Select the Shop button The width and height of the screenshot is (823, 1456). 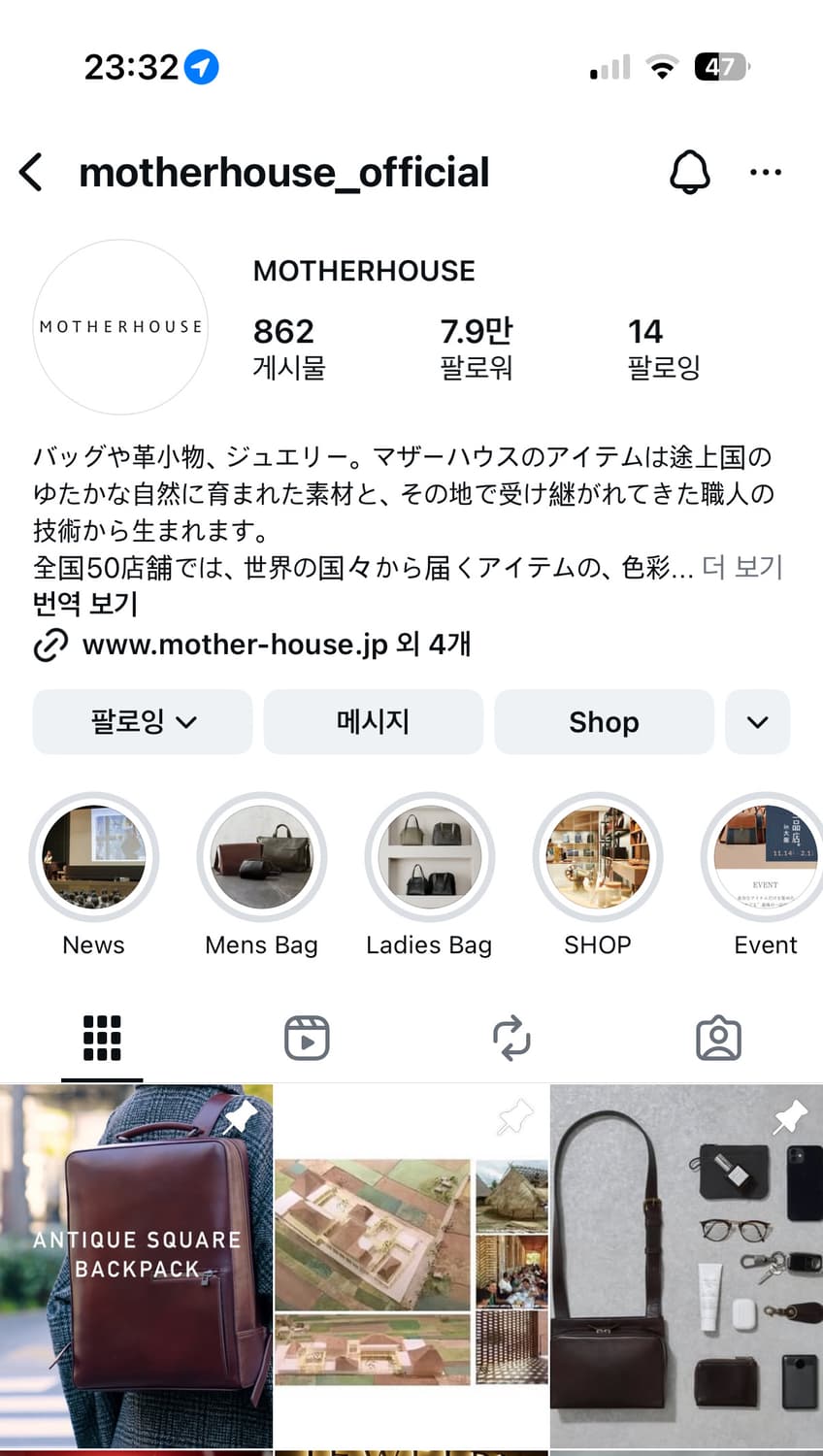(x=604, y=721)
